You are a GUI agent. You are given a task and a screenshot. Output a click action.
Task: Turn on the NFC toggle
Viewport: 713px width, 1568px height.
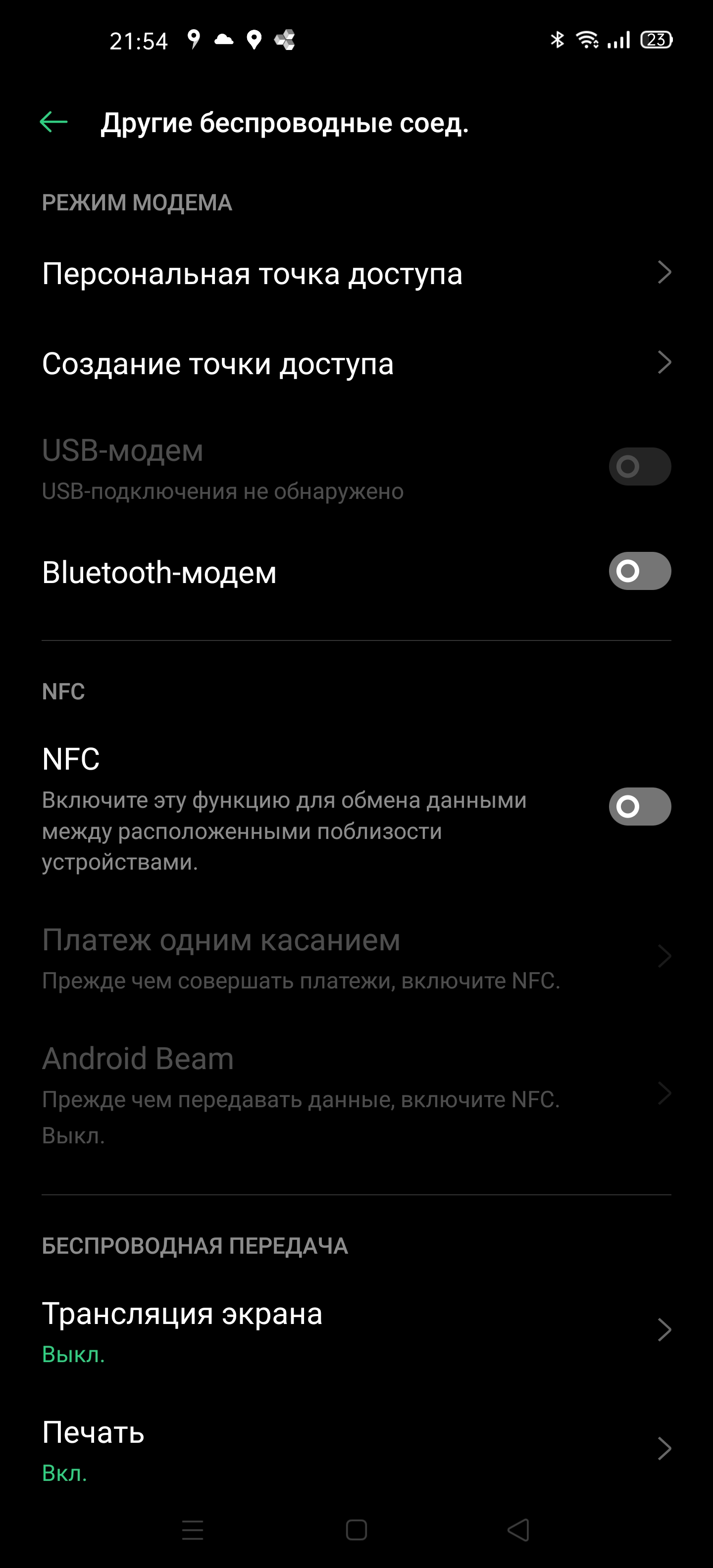639,807
